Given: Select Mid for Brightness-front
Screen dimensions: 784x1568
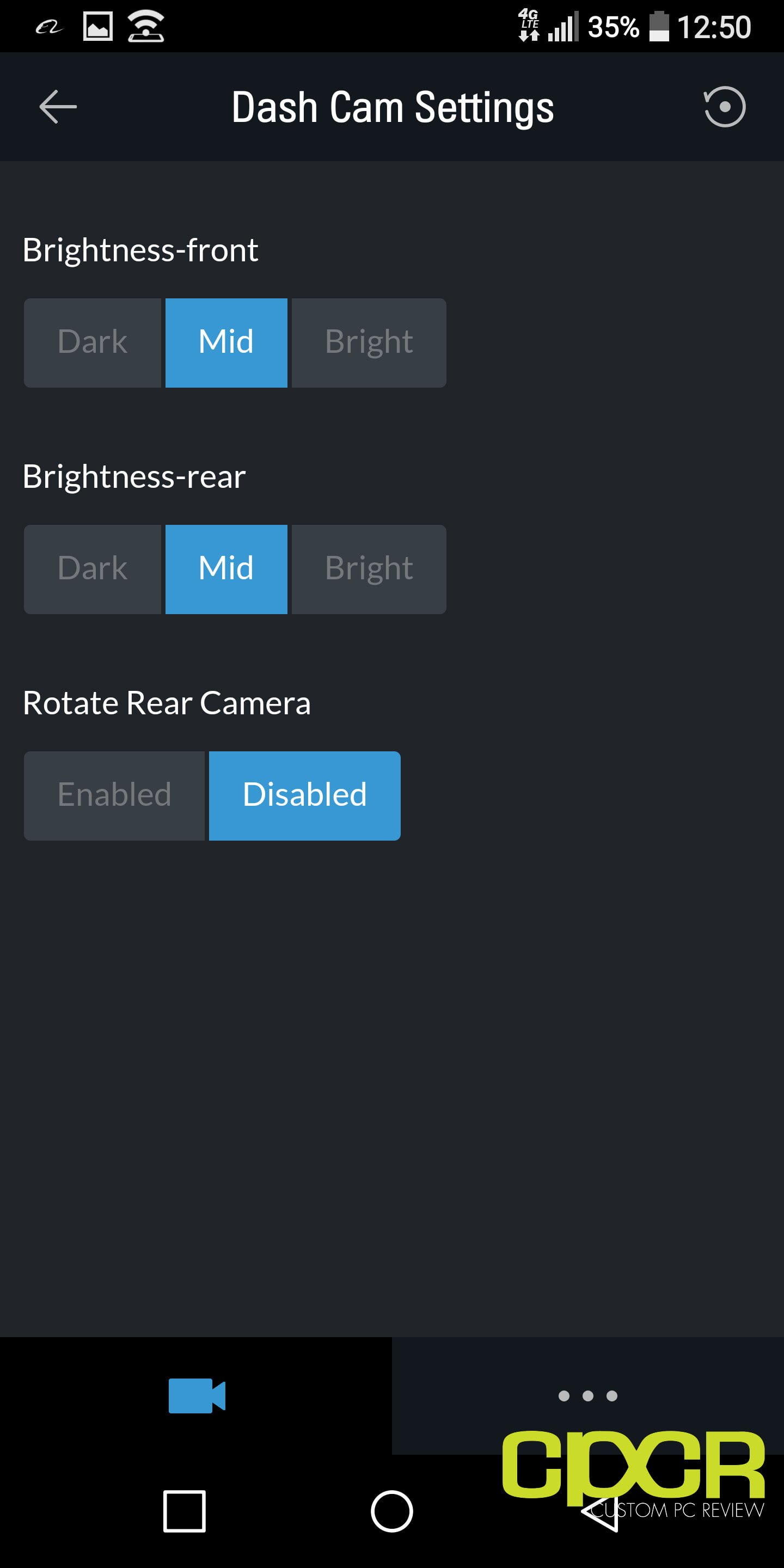Looking at the screenshot, I should click(226, 342).
